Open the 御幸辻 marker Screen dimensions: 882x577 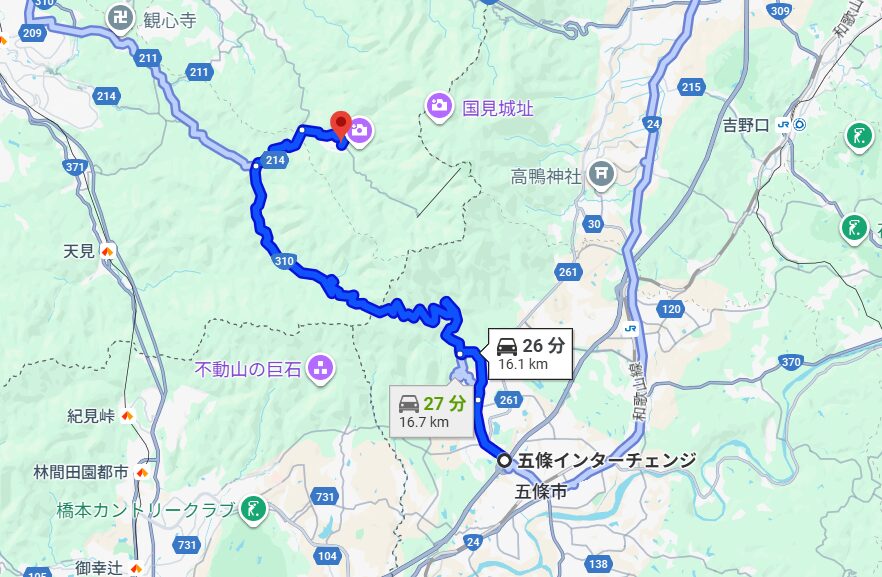135,567
